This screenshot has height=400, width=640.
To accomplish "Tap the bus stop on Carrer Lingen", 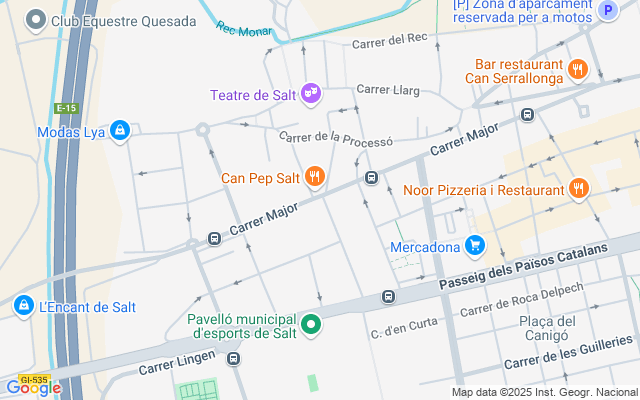I will click(233, 359).
